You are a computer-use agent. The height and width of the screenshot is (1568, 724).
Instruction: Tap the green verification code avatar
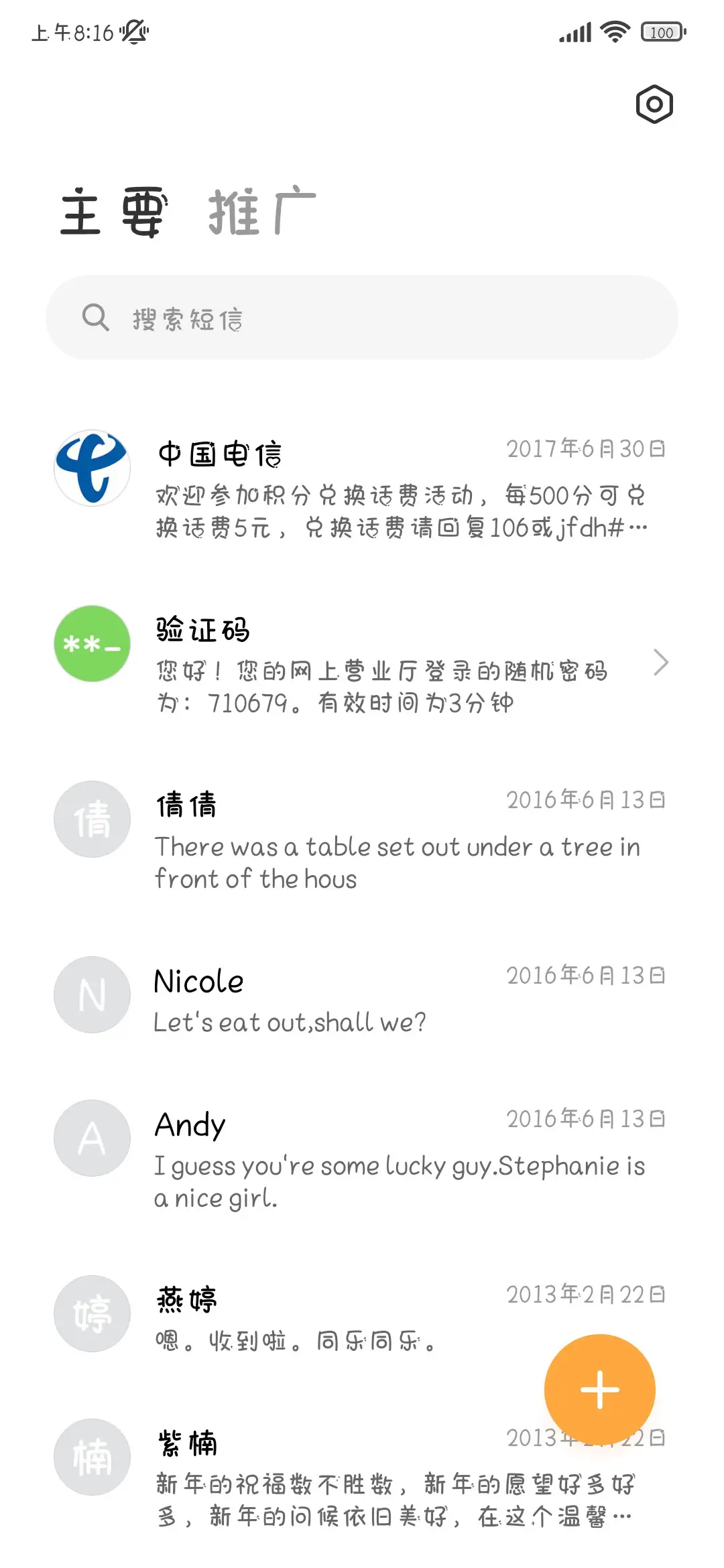(92, 645)
